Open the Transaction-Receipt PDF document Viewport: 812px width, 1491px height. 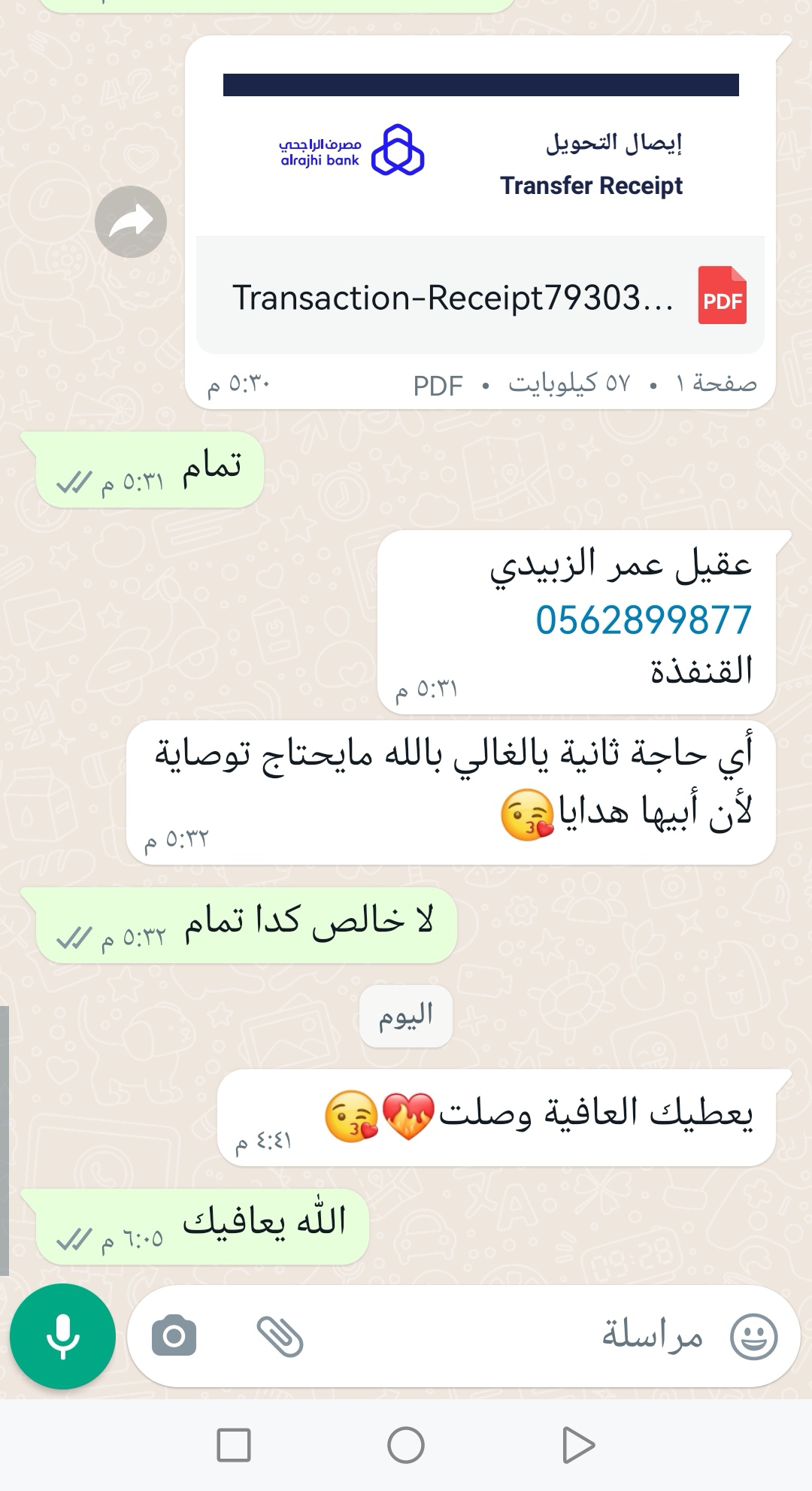pos(480,296)
